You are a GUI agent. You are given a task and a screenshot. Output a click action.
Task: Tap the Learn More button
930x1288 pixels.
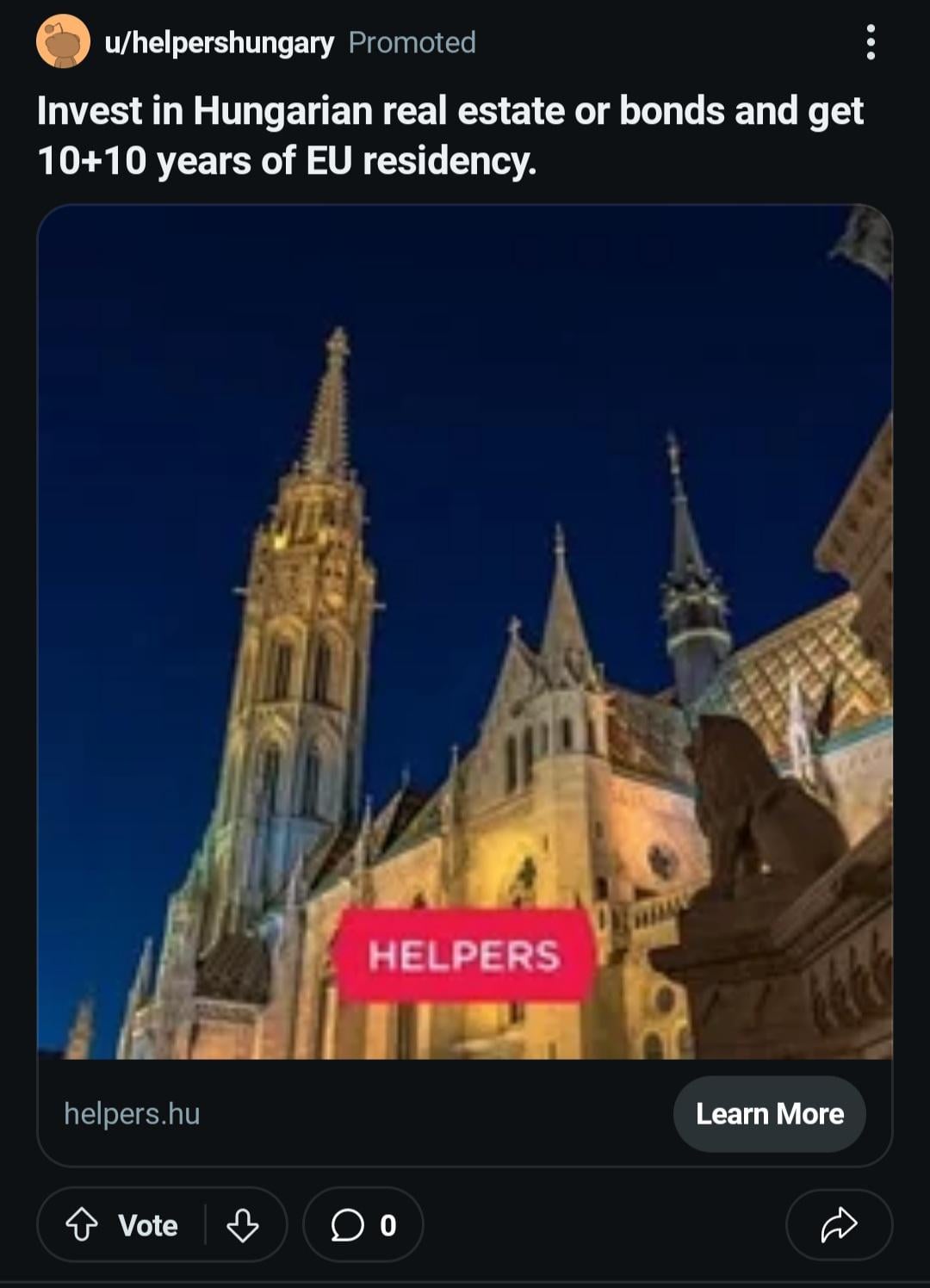point(769,1113)
